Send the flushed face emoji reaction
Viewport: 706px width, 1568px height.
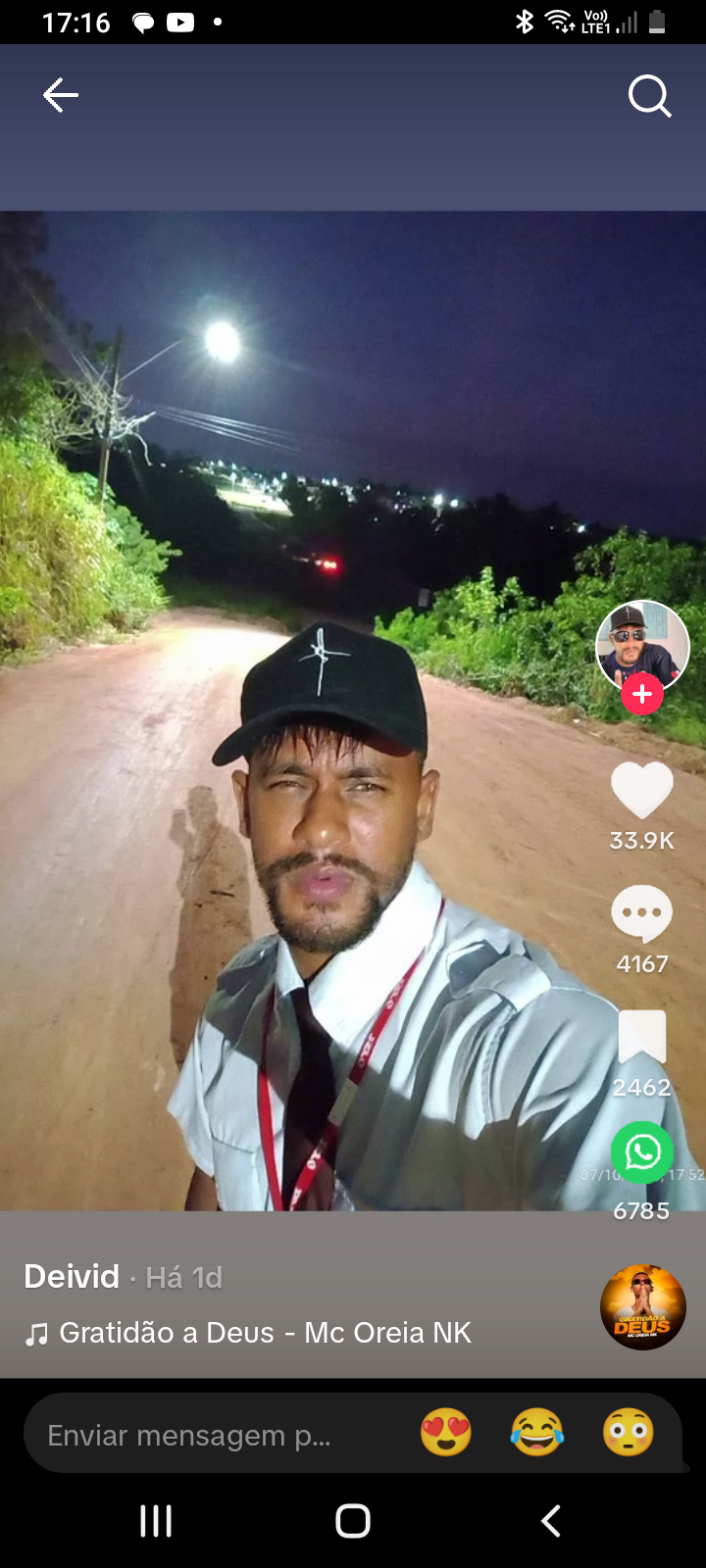628,1433
